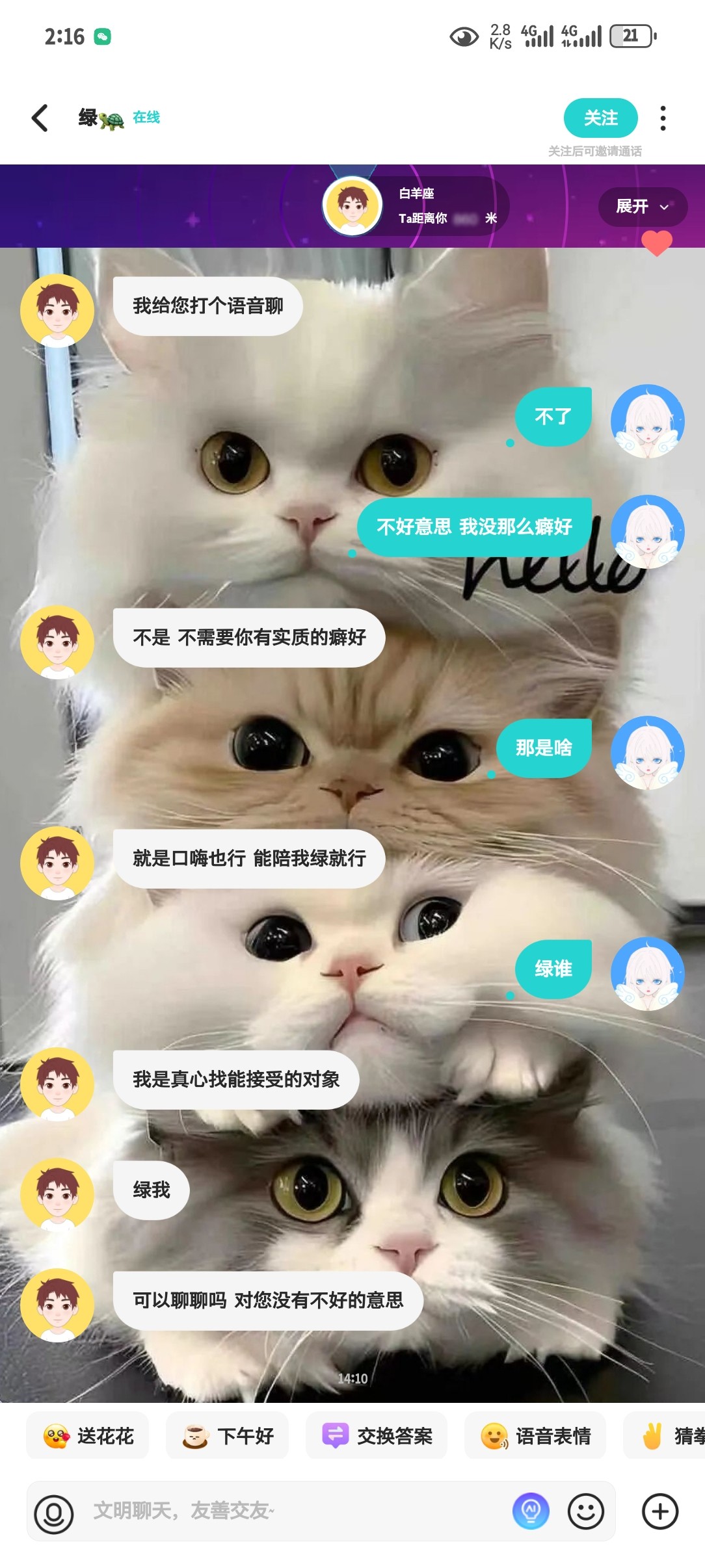Send the 下午好 quick greeting
The image size is (705, 1568).
227,1435
